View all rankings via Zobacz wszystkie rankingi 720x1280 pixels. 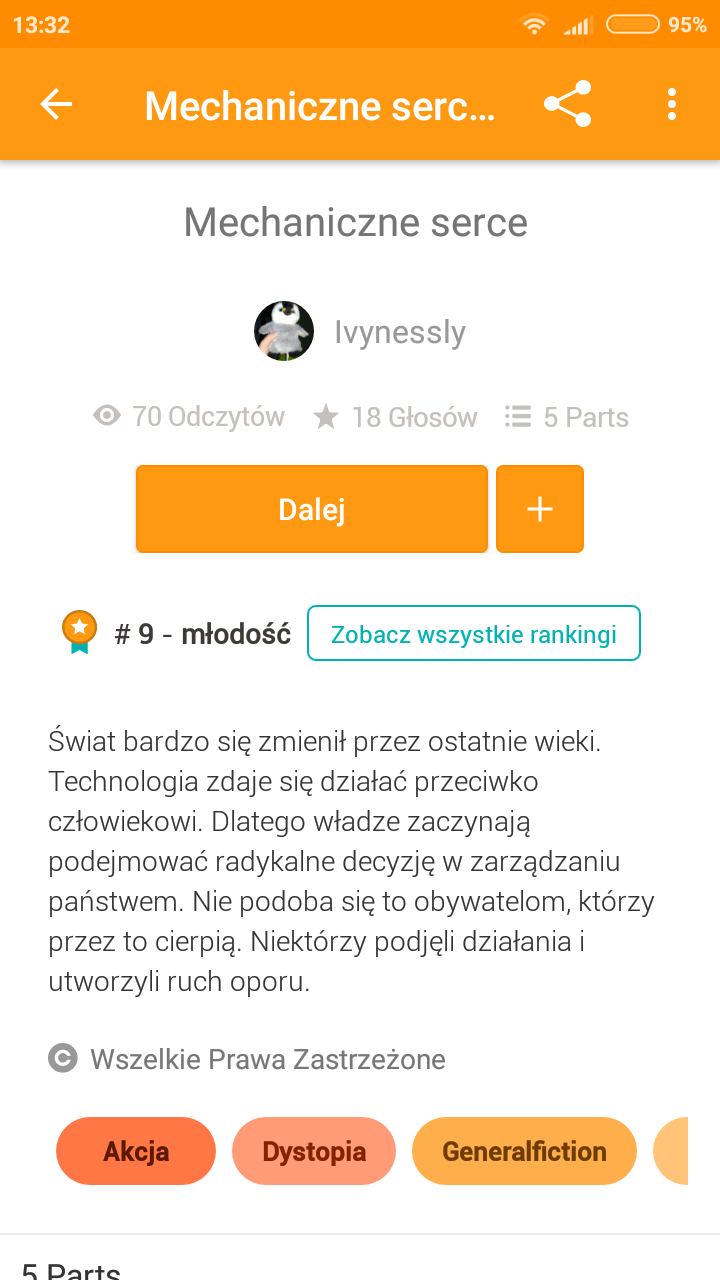point(473,633)
